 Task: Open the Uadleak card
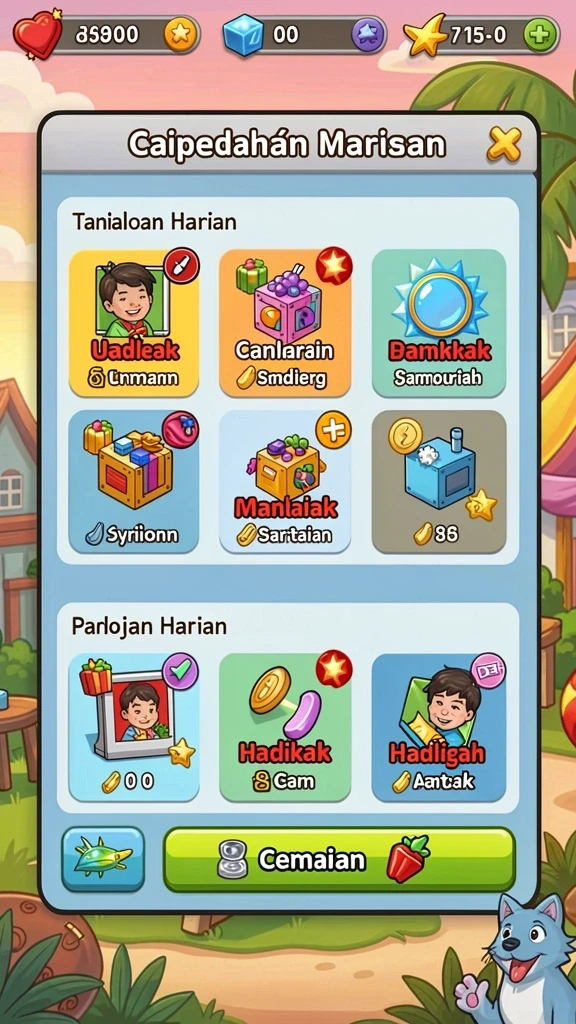(x=134, y=323)
